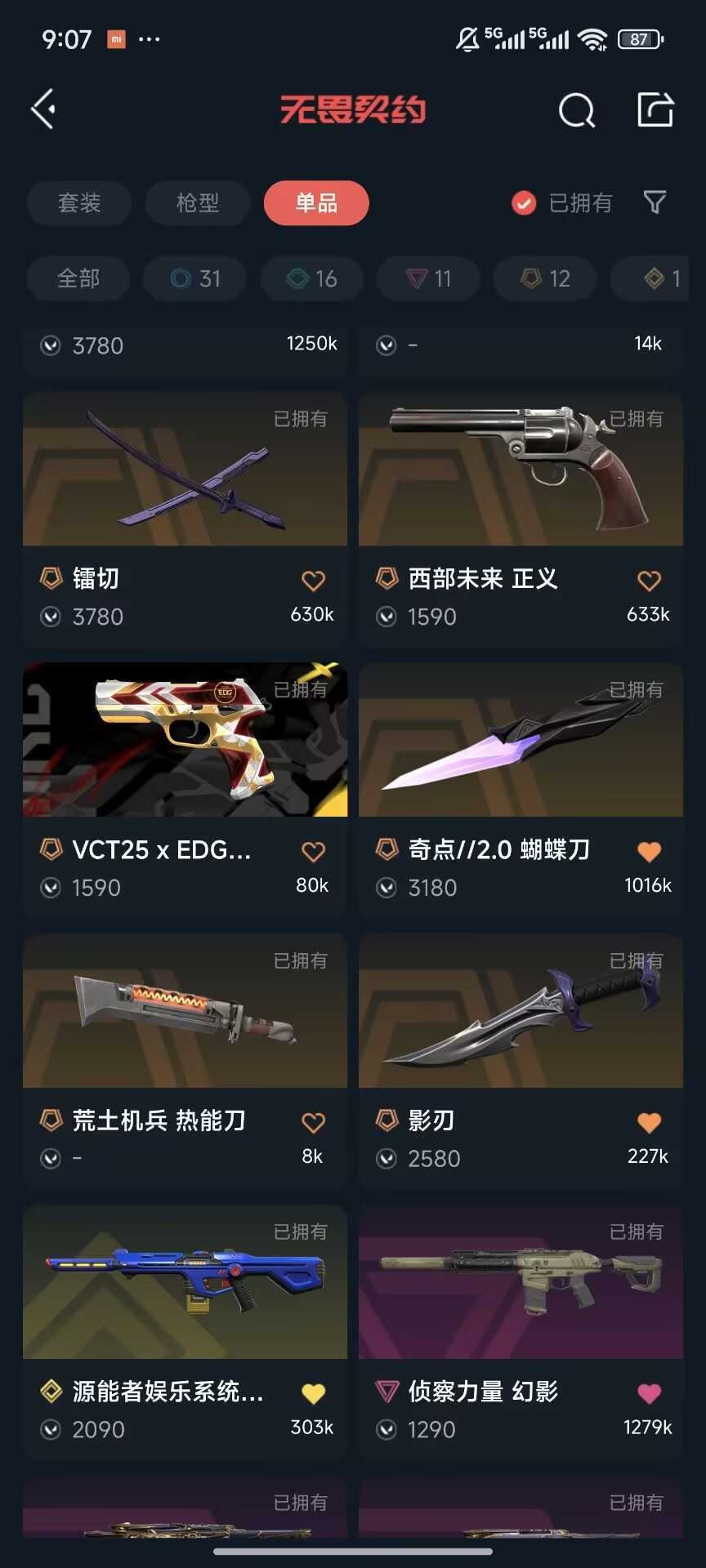706x1568 pixels.
Task: Switch to the 枪型 tab
Action: tap(198, 203)
